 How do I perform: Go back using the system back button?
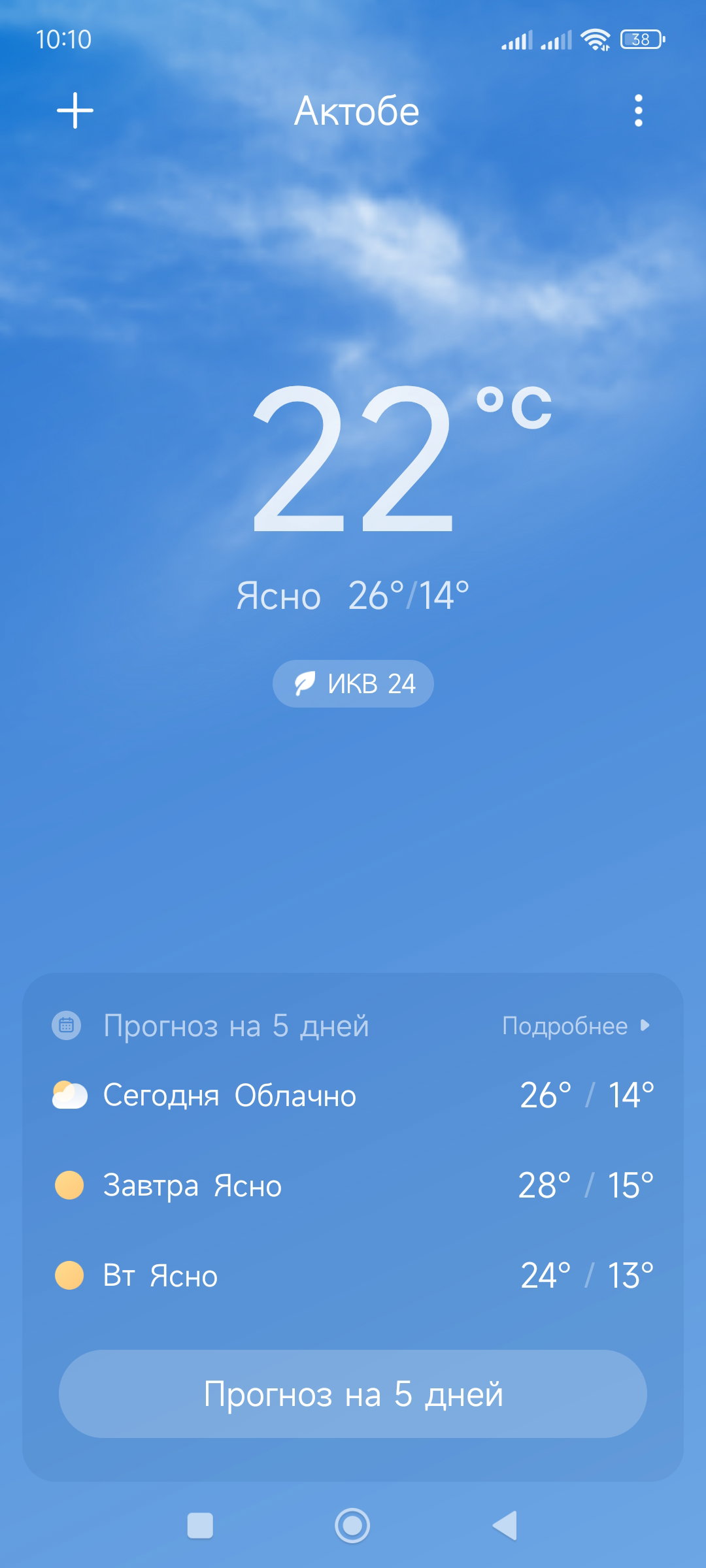tap(505, 1526)
